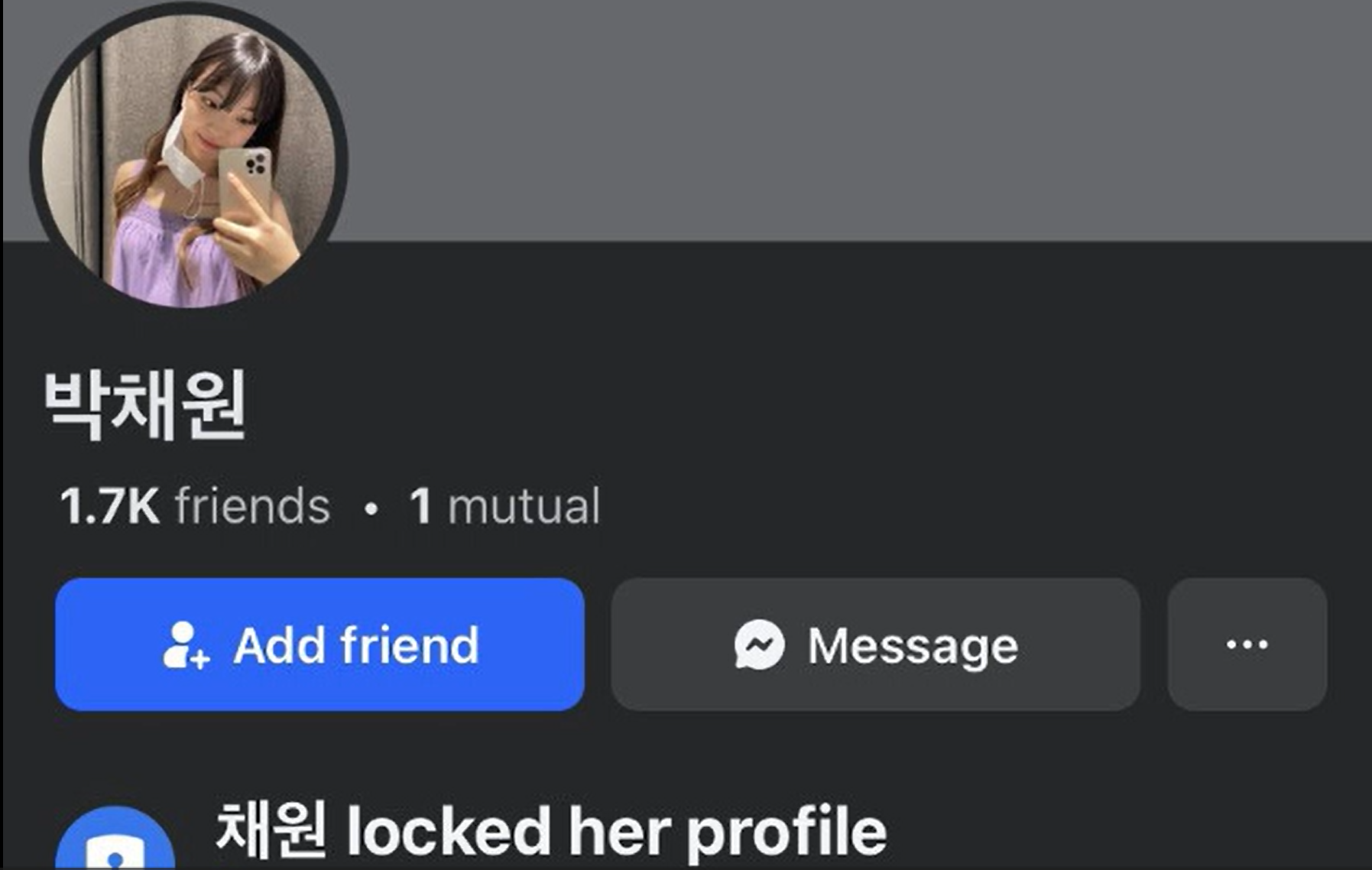This screenshot has height=870, width=1372.
Task: Tap the Add friend button
Action: click(319, 644)
